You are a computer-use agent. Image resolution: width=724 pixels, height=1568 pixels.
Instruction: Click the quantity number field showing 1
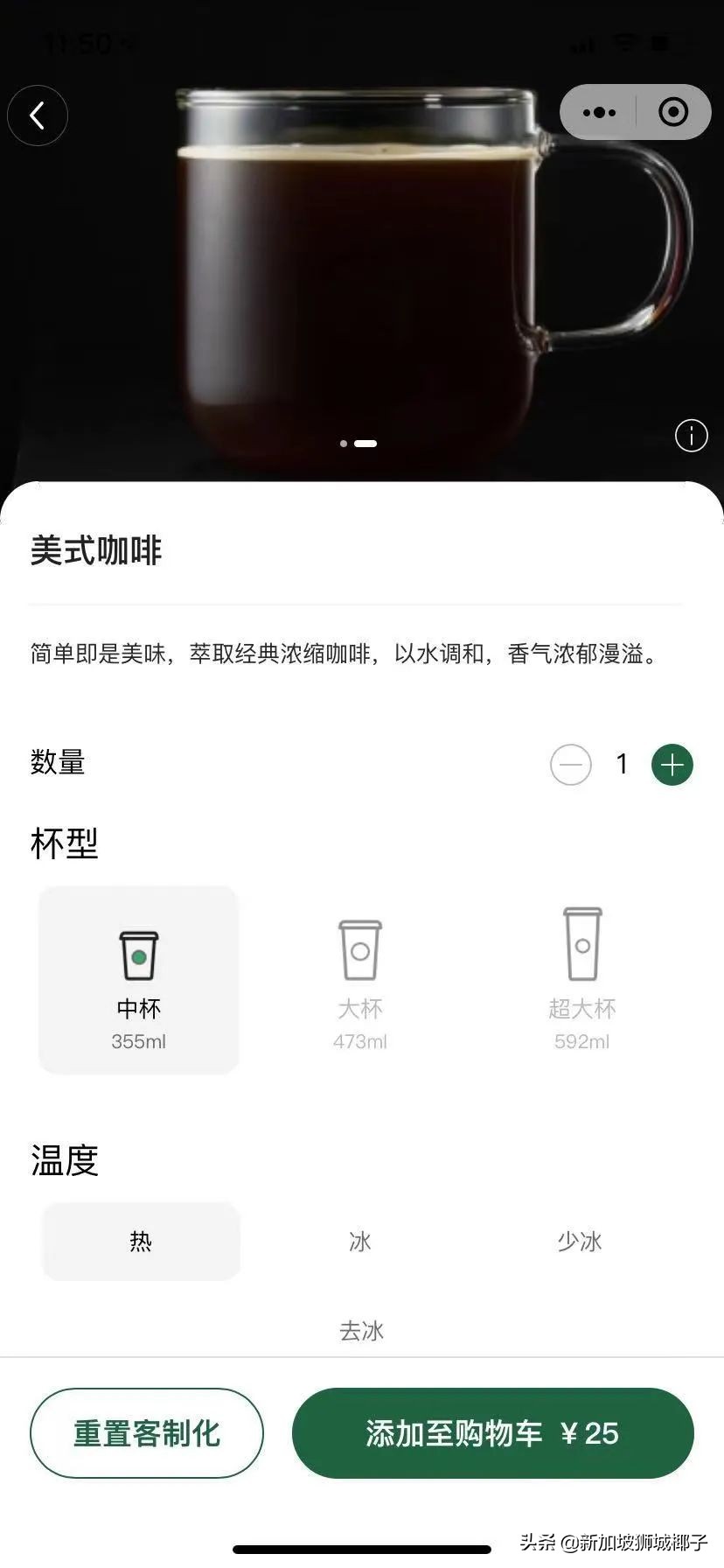pos(621,764)
